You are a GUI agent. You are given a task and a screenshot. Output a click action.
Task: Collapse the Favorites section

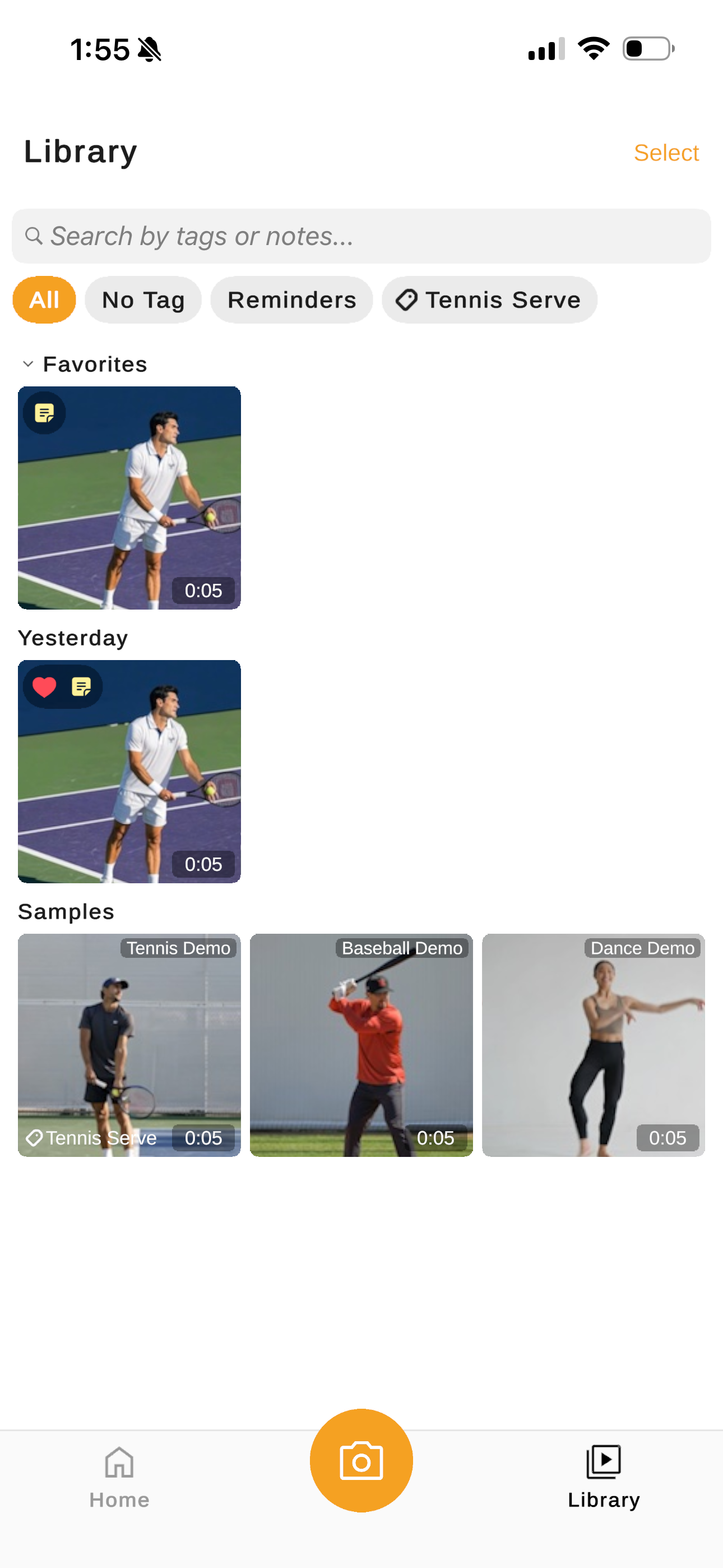click(28, 364)
